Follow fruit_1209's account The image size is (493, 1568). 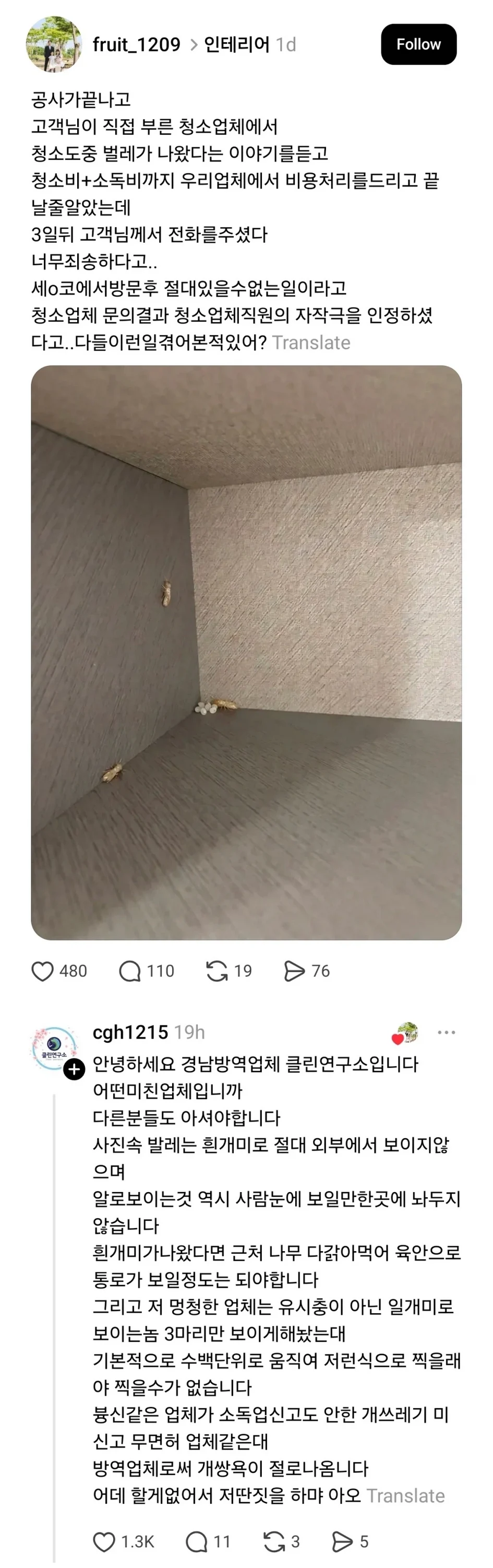pos(418,44)
